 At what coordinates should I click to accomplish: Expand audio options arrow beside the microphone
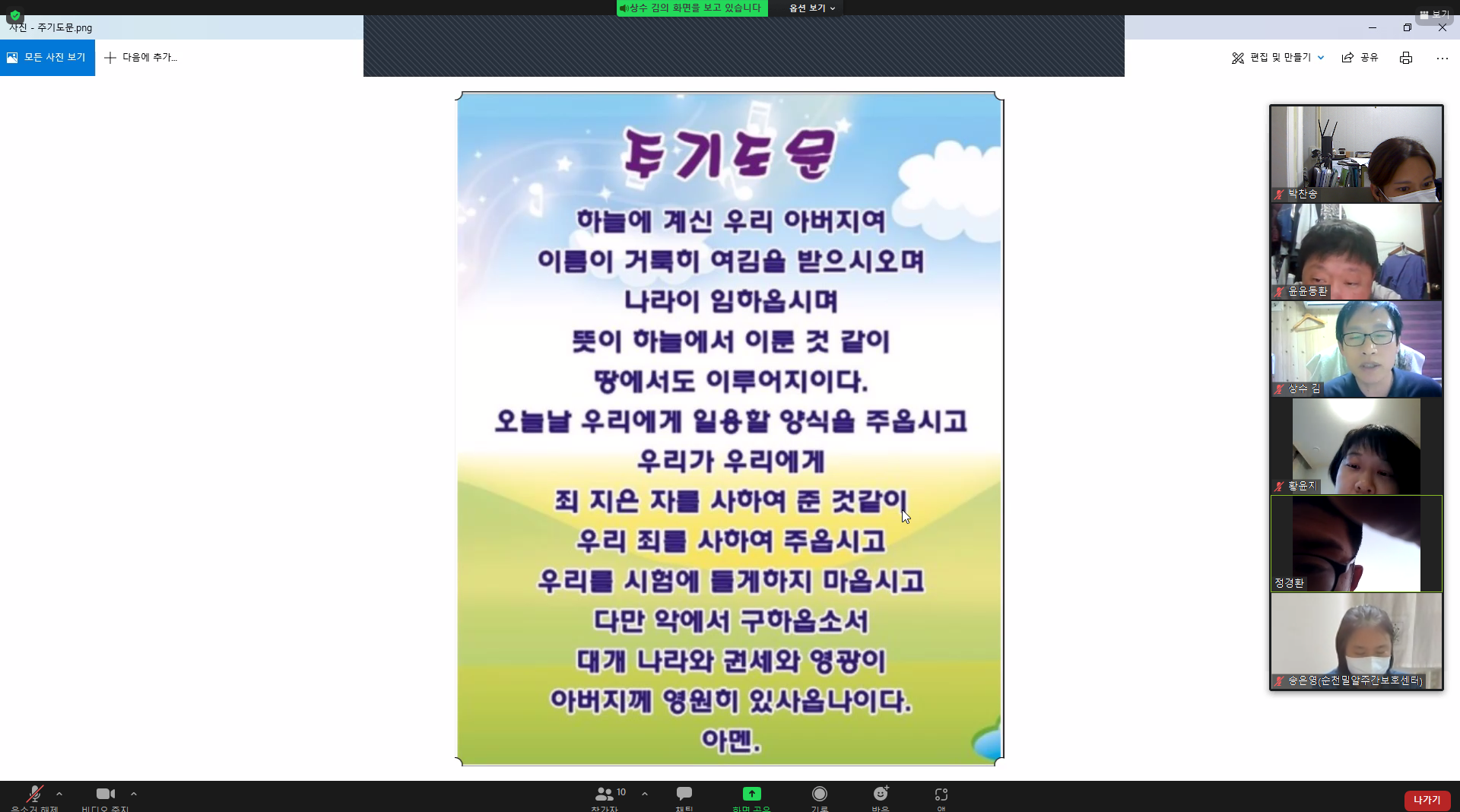(x=59, y=794)
